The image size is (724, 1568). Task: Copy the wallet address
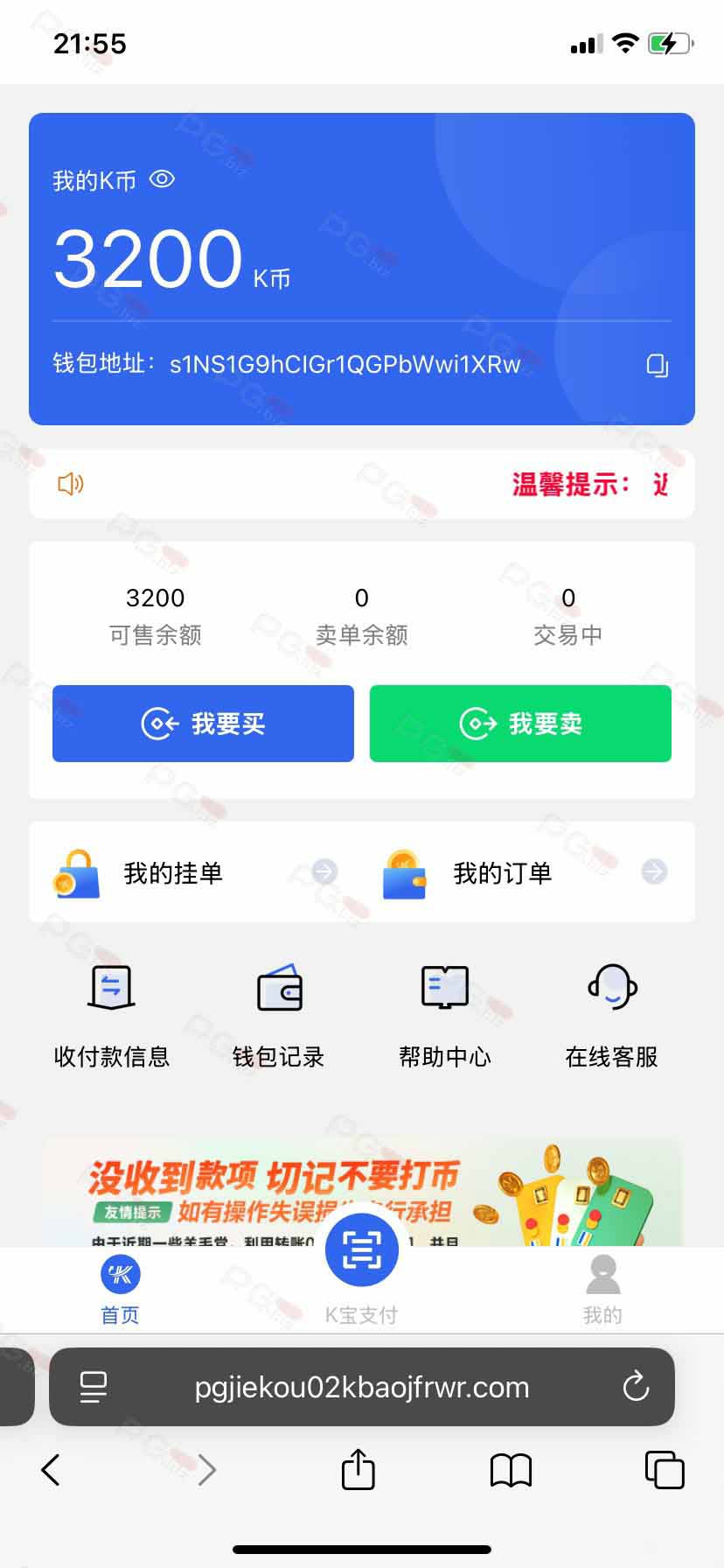(658, 365)
